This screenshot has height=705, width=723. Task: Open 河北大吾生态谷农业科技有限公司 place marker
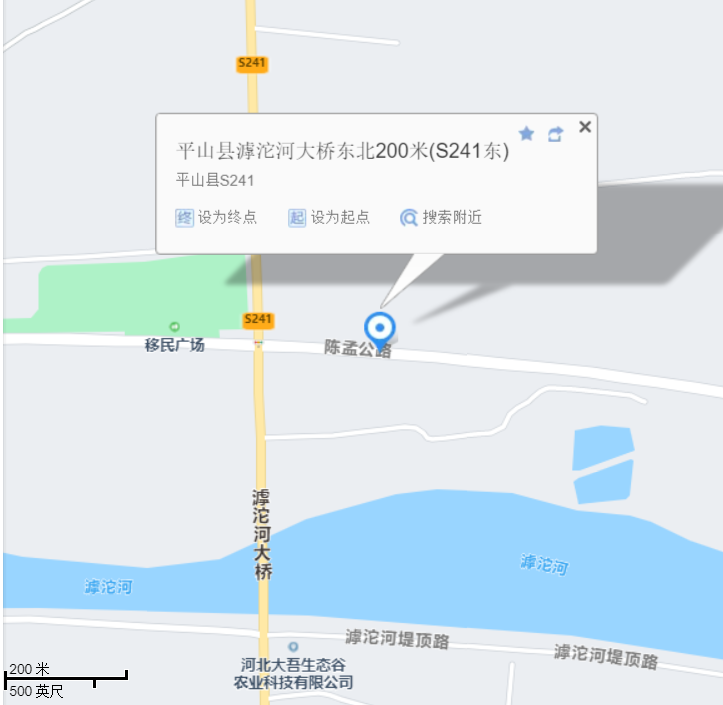[292, 647]
